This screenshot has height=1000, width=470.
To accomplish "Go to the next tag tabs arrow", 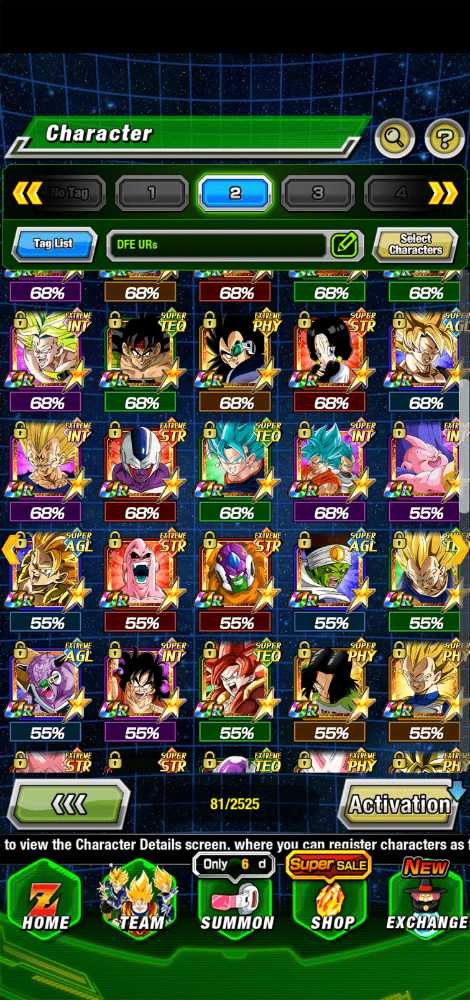I will point(443,193).
